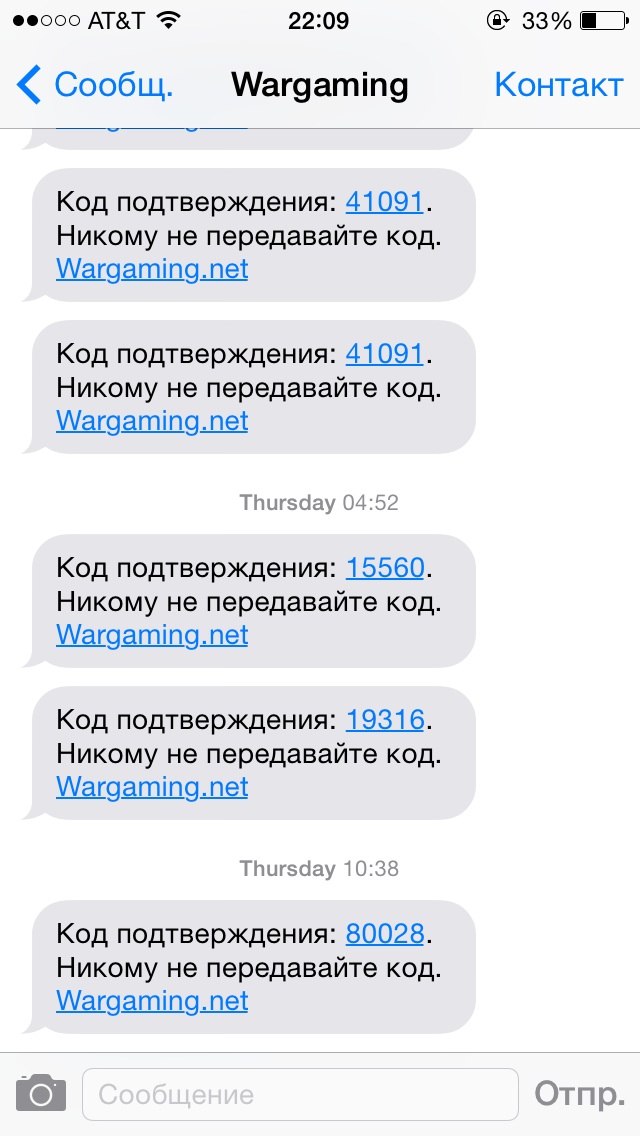This screenshot has width=640, height=1136.
Task: Tap the code link 19316
Action: click(x=385, y=721)
